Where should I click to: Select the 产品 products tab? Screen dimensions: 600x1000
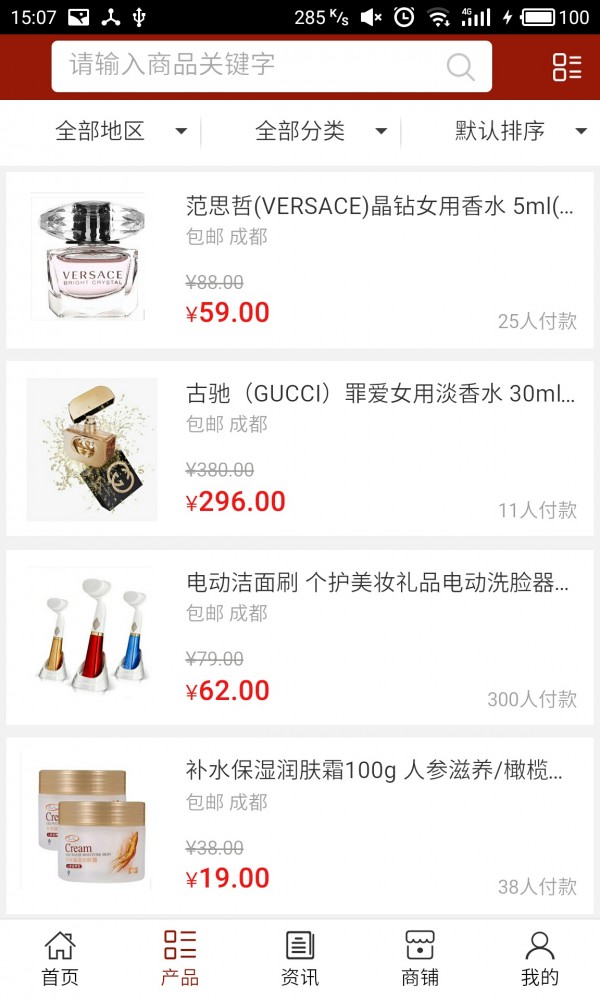click(180, 958)
